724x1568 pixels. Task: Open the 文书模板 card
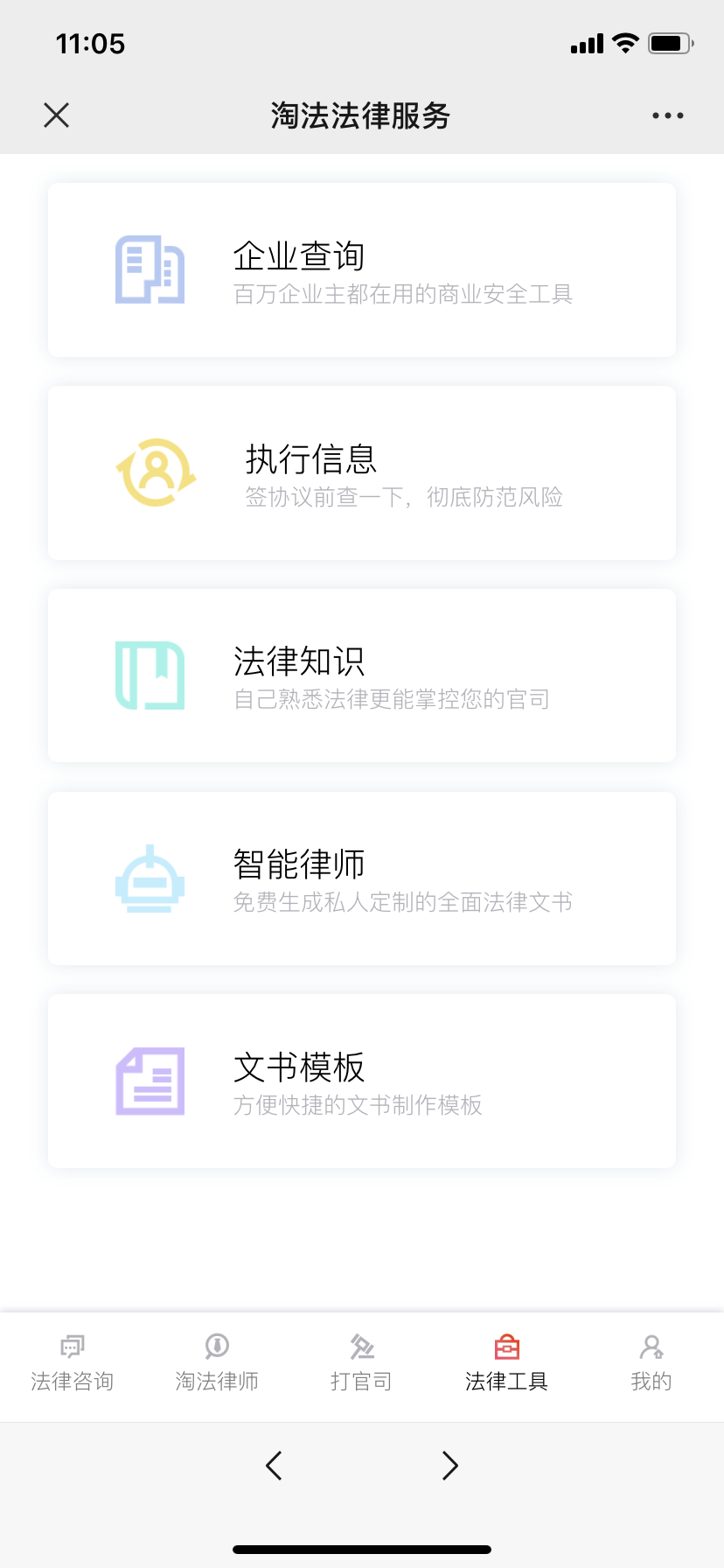362,1081
